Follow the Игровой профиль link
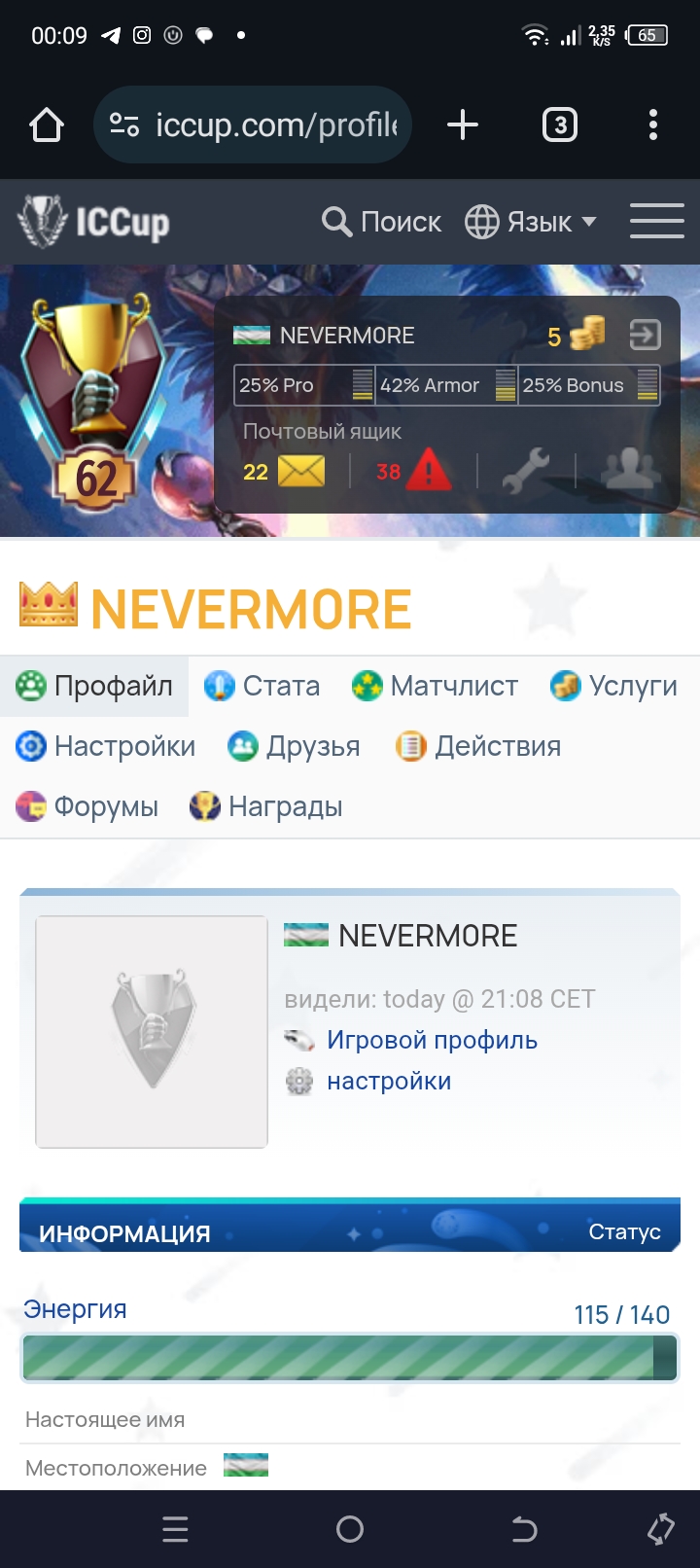700x1568 pixels. point(432,1040)
